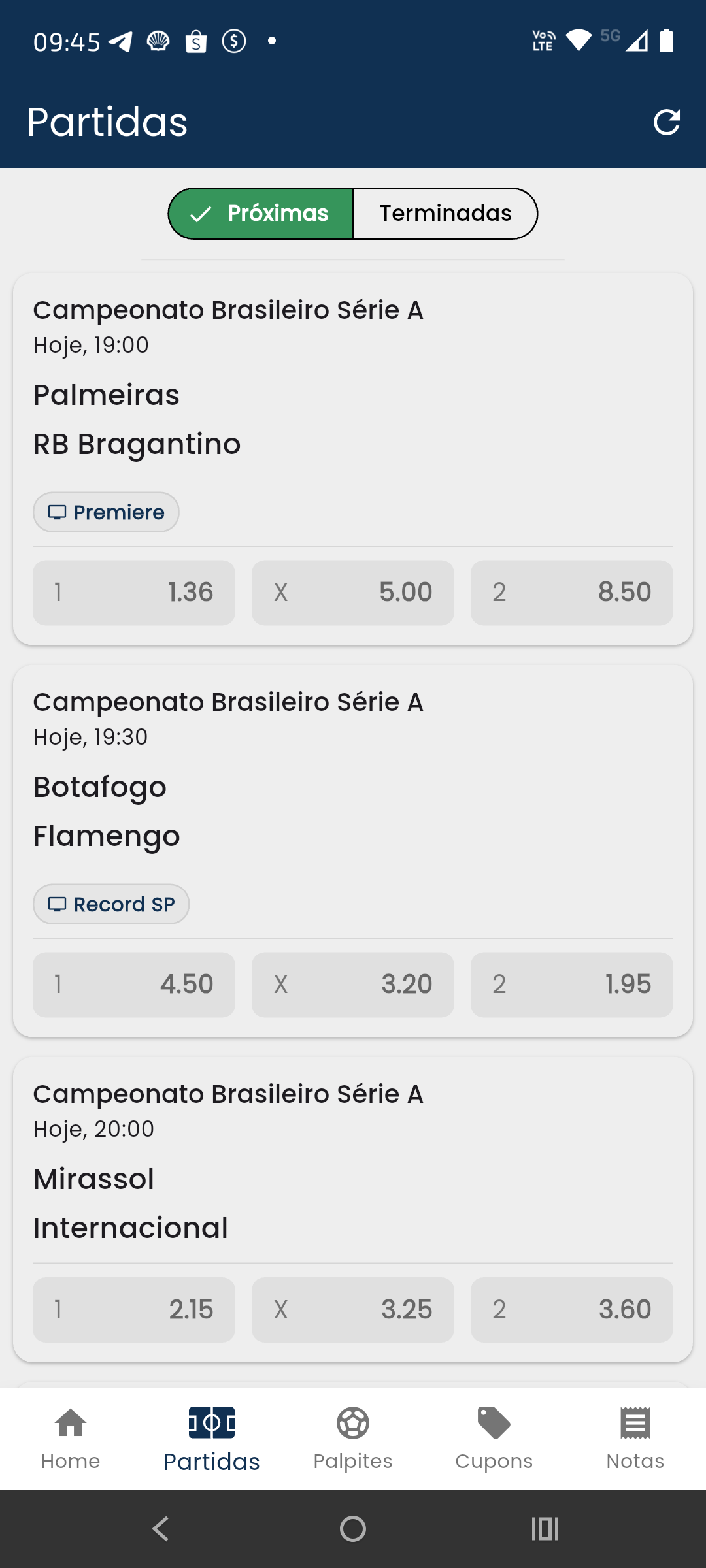Select the Home icon in bottom navigation
706x1568 pixels.
pos(70,1422)
